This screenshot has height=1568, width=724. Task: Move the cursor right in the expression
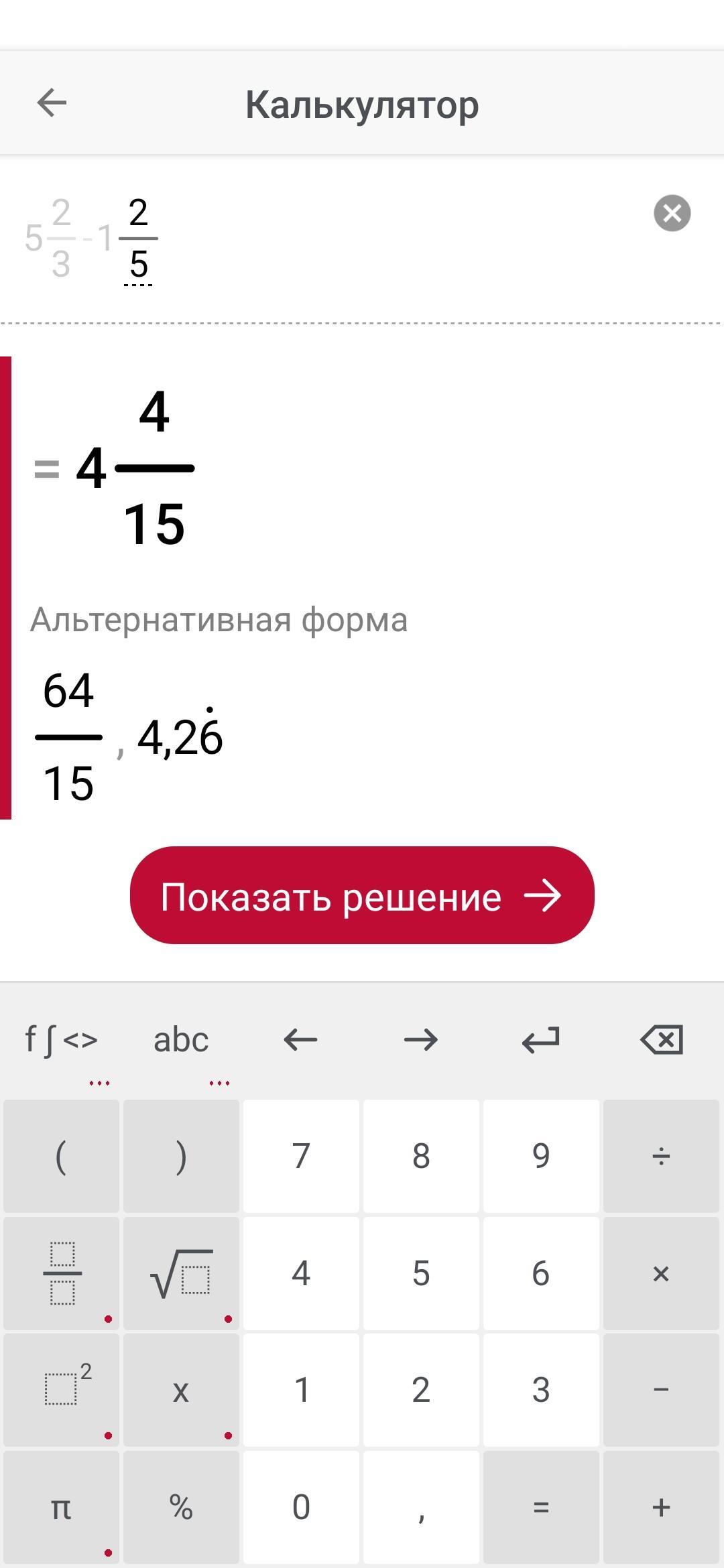point(421,1040)
